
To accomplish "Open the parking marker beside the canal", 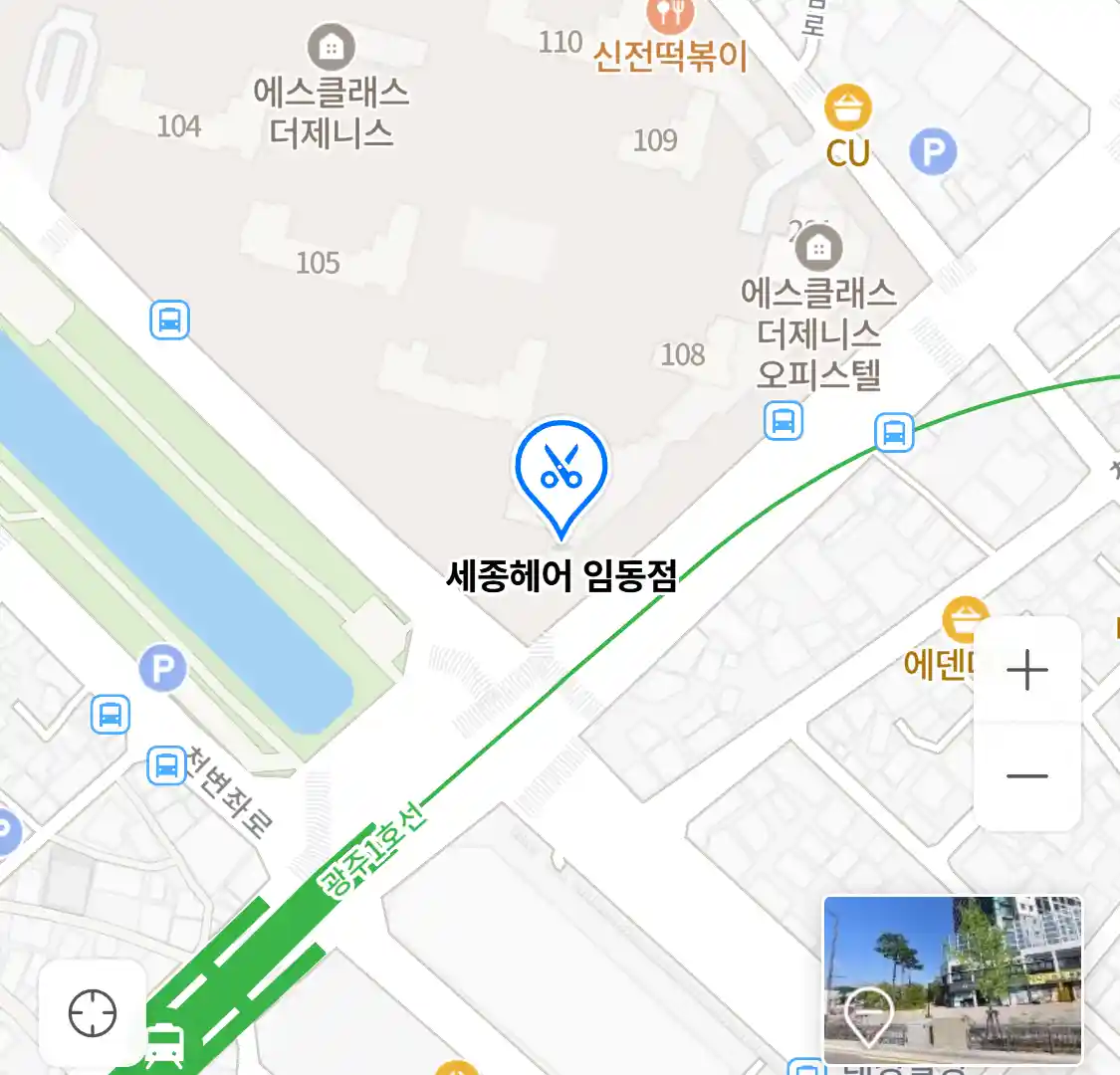I will (x=163, y=668).
